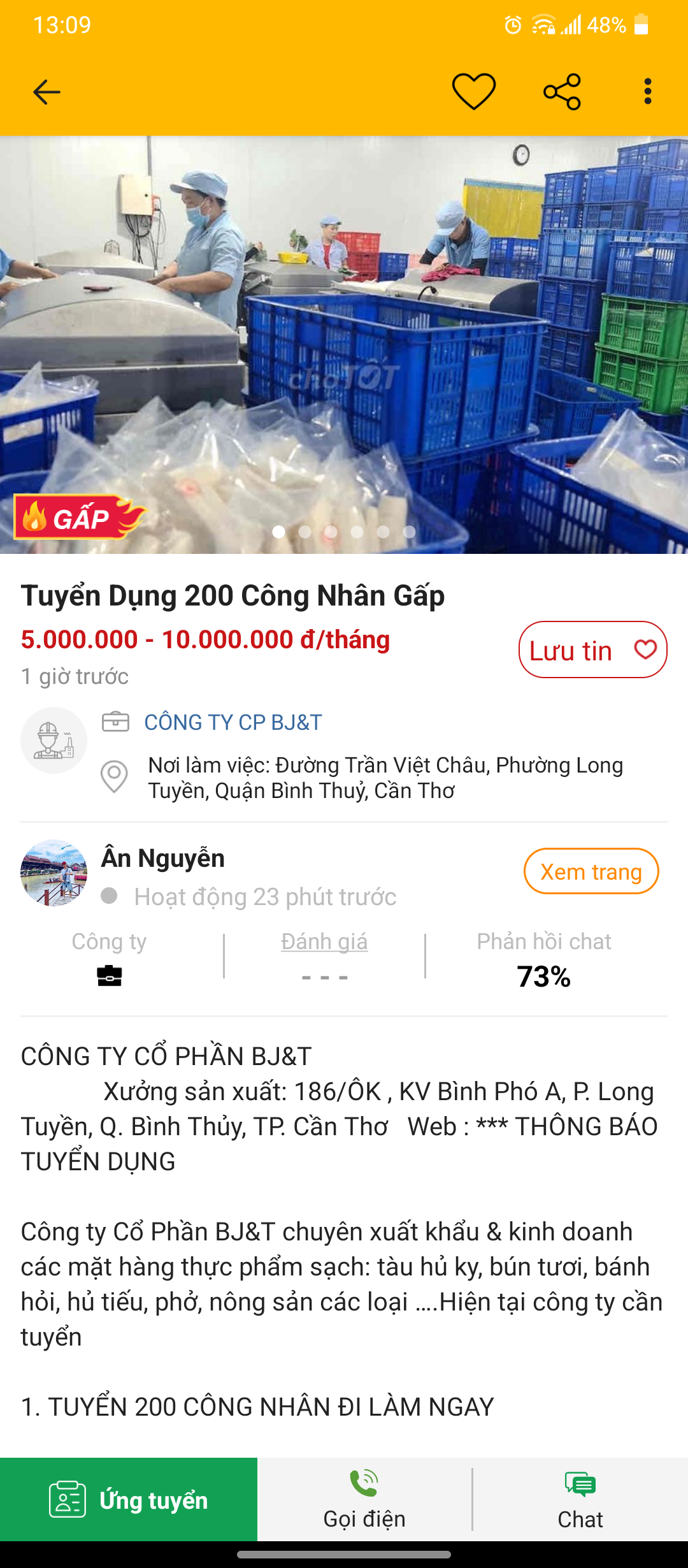The image size is (688, 1568).
Task: Favorite the listing using the Lưu tin heart
Action: 644,650
